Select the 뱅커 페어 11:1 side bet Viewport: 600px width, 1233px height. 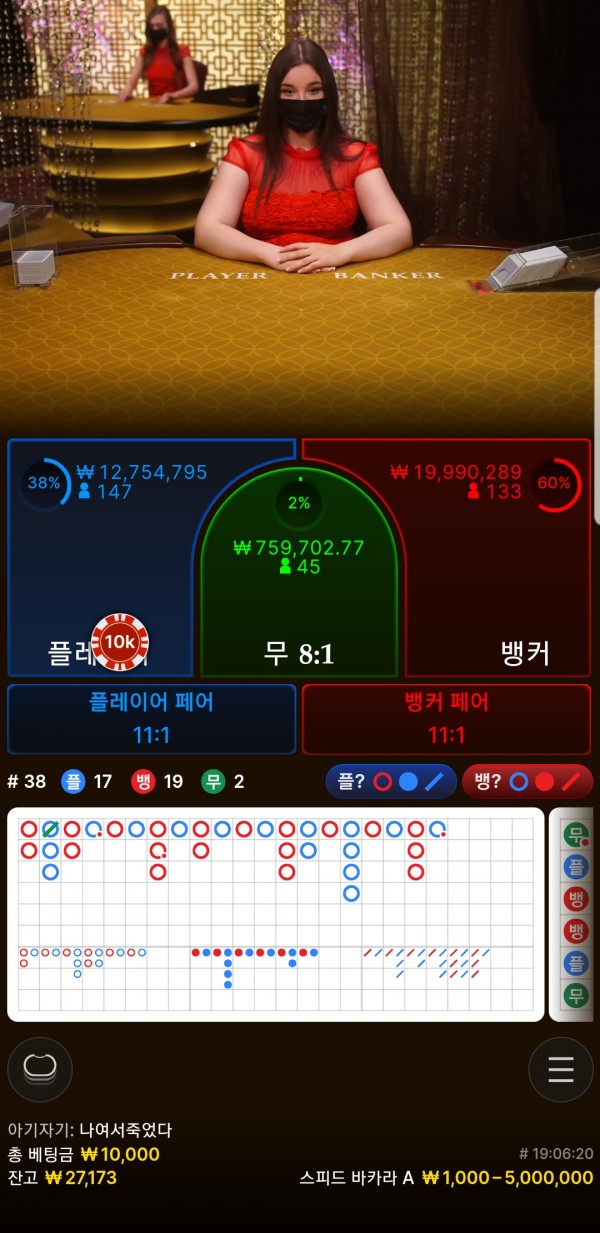point(446,718)
